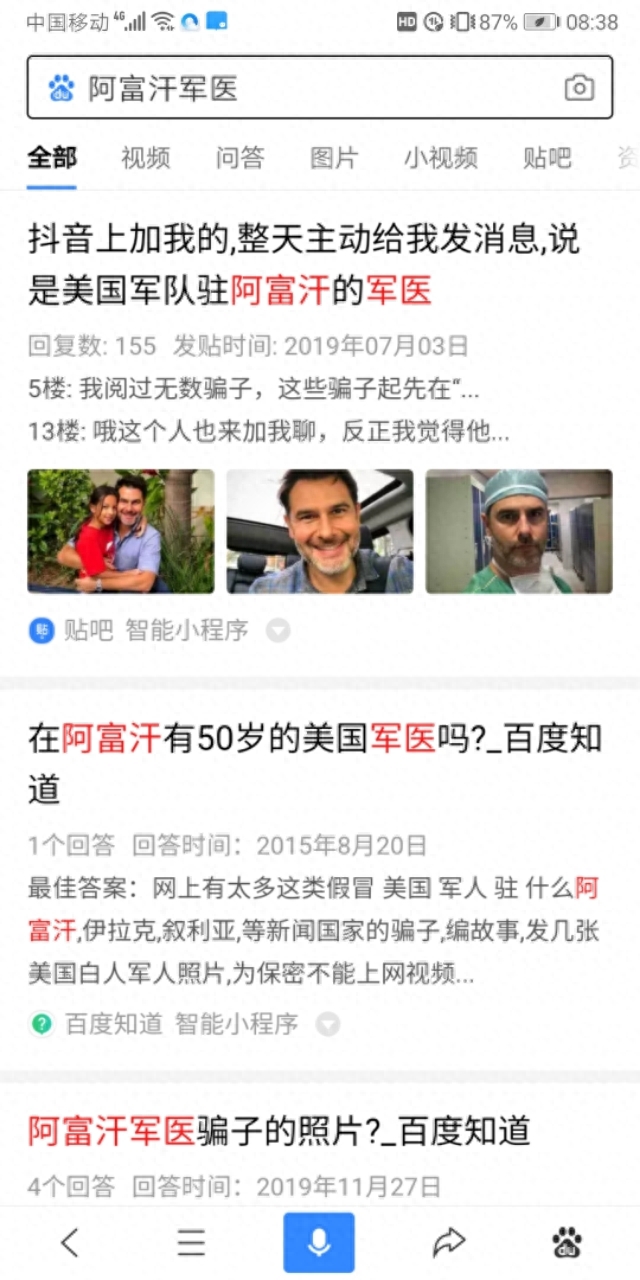Image resolution: width=640 pixels, height=1280 pixels.
Task: Open photo of man hugging girl
Action: (120, 531)
